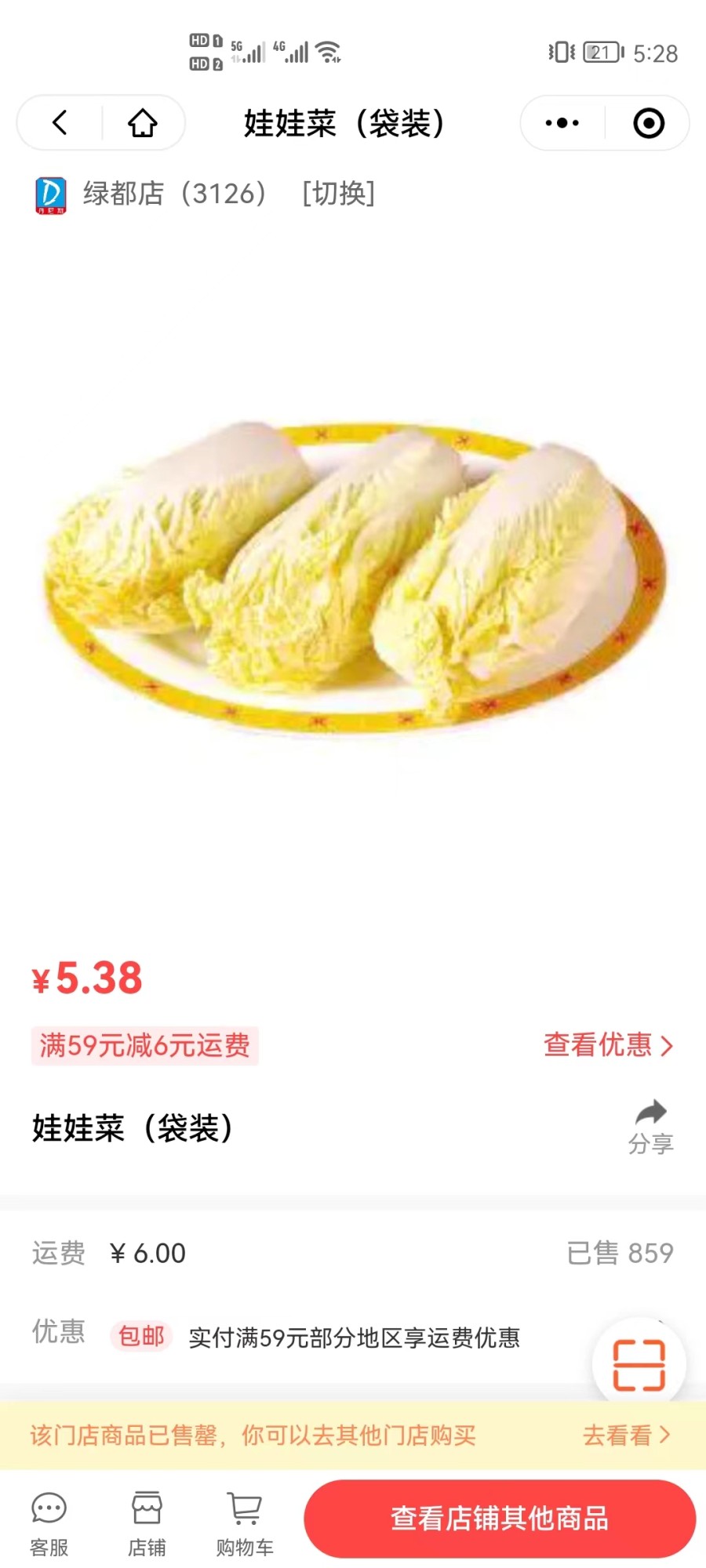Share this product via 分享
Image resolution: width=706 pixels, height=1568 pixels.
point(650,1127)
